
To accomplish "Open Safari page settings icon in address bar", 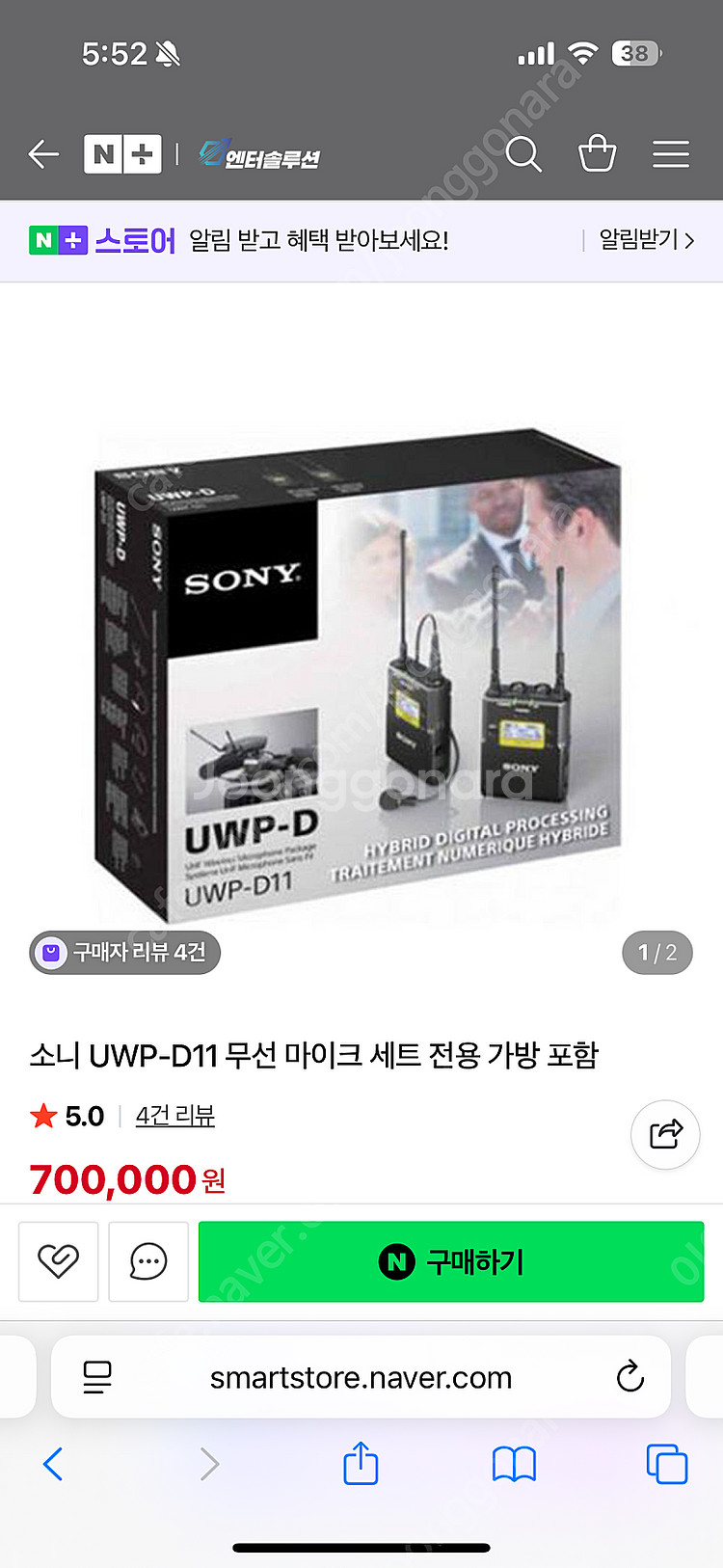I will [96, 1377].
